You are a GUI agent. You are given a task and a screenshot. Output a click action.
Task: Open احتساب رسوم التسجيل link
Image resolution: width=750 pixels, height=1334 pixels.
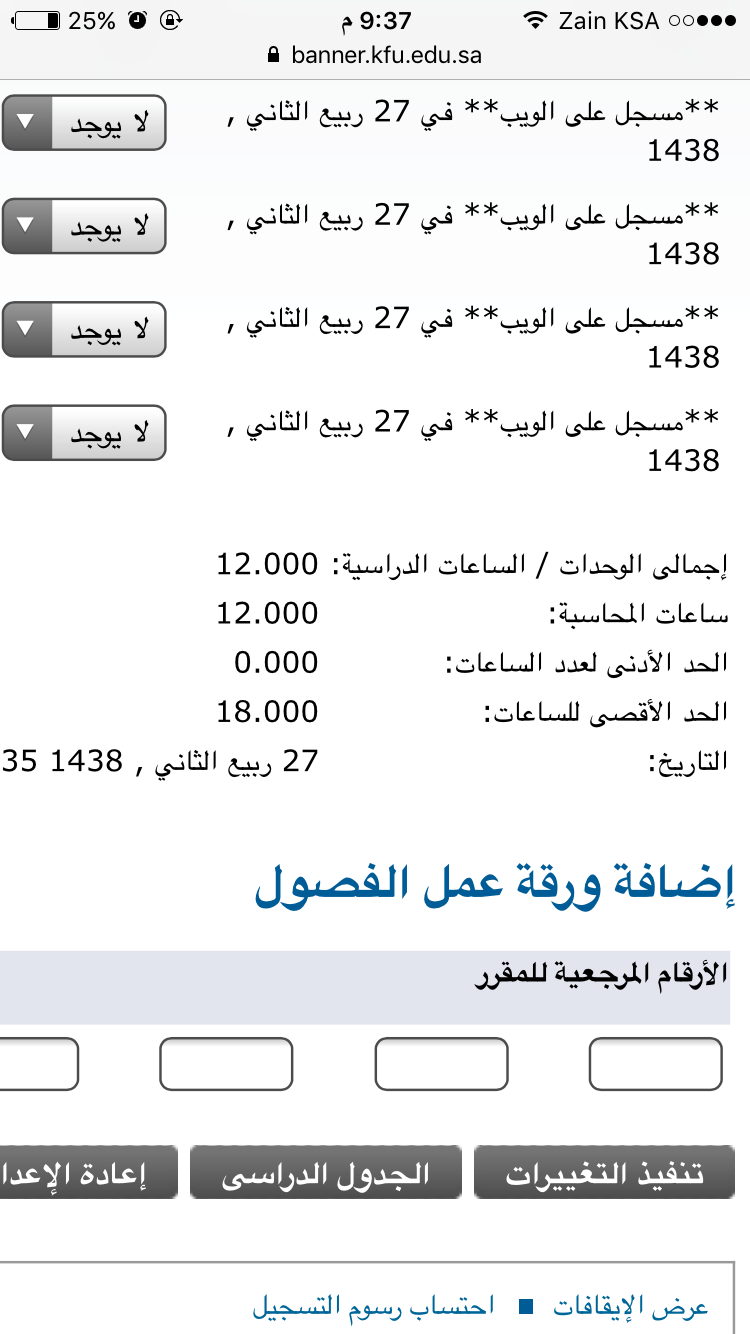[x=373, y=1306]
